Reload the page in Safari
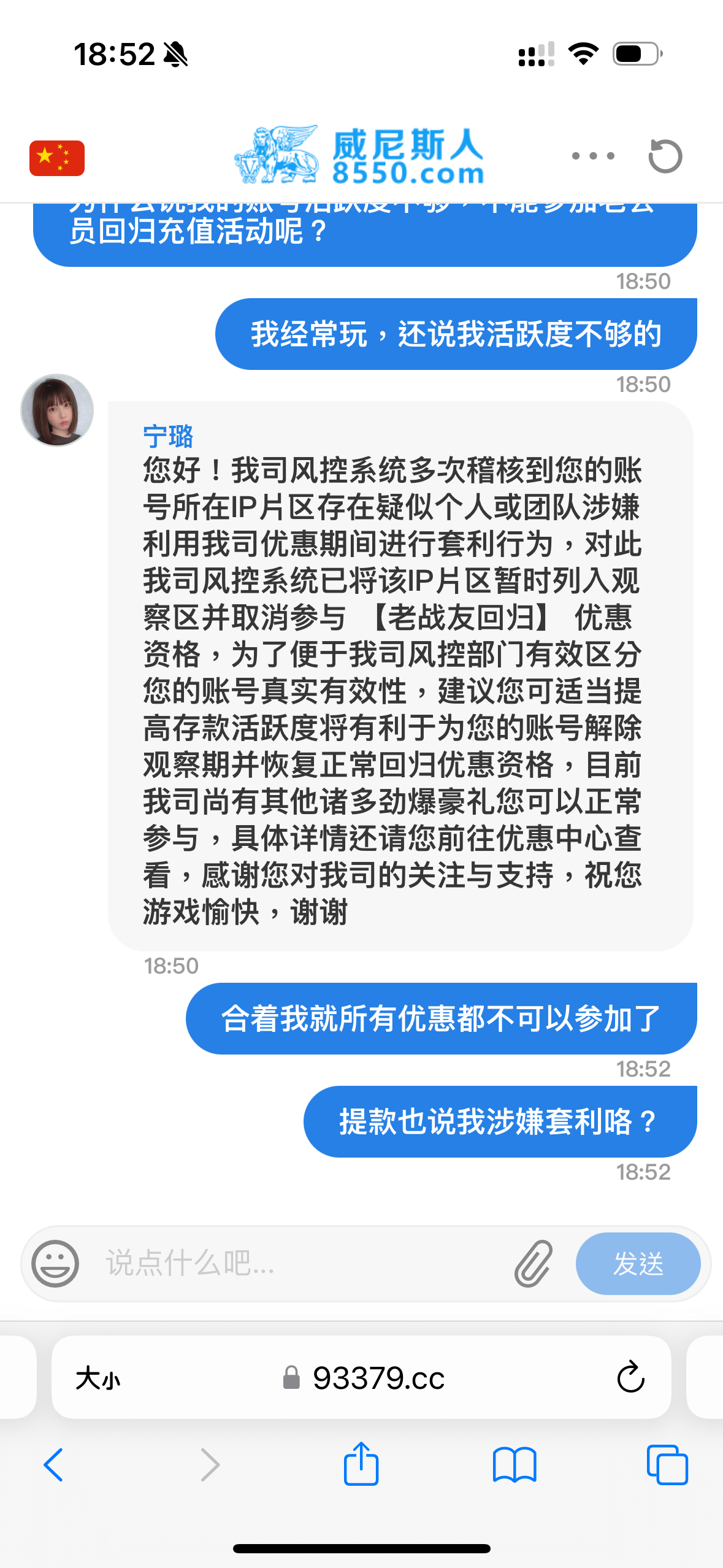Screen dimensions: 723x1568 click(630, 1378)
